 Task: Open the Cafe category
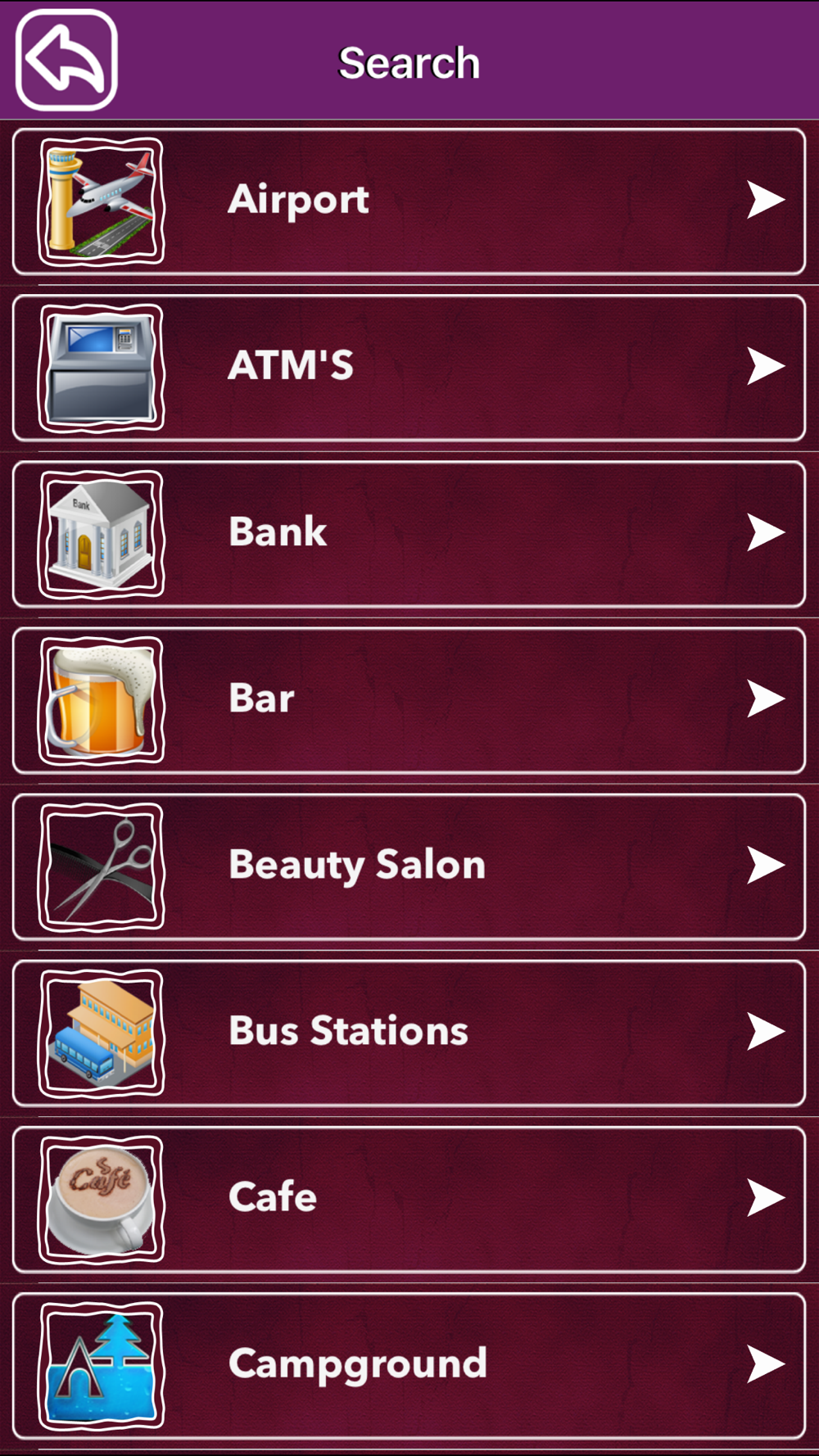(x=409, y=1199)
